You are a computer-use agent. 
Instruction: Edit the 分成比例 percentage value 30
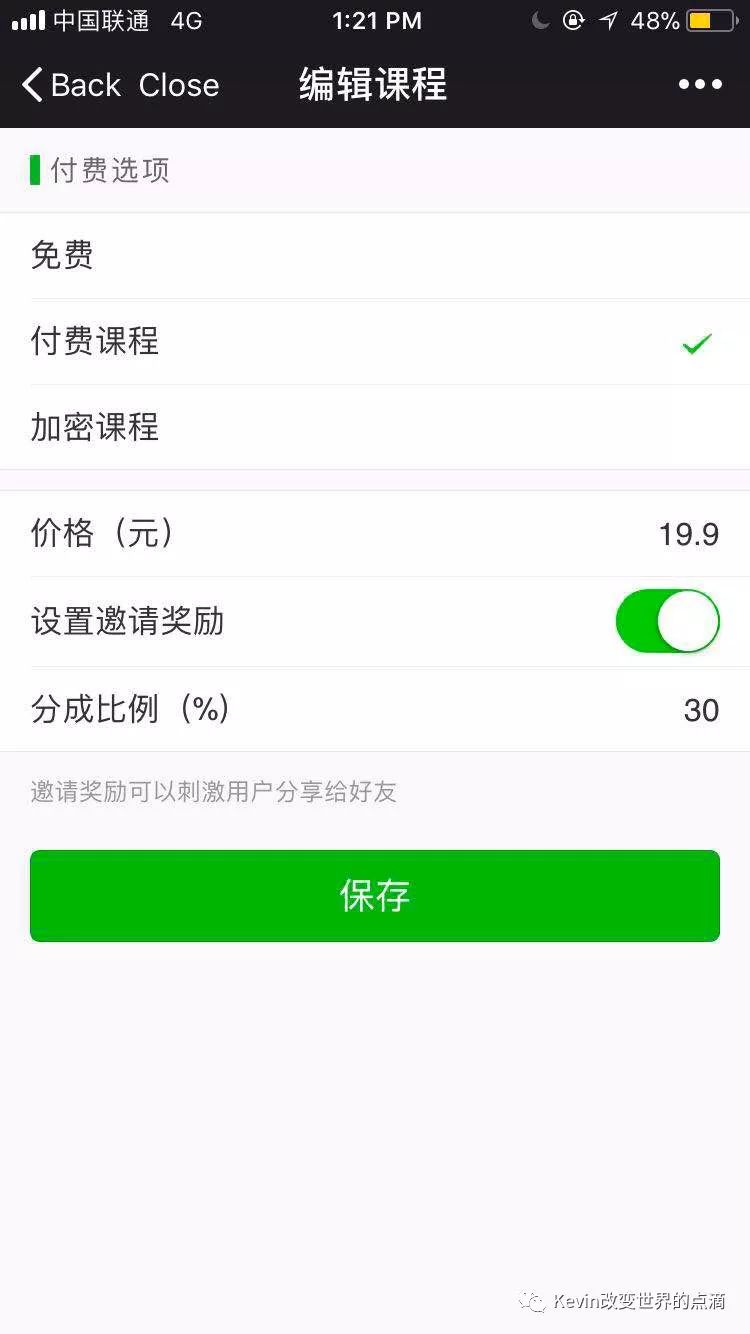click(x=701, y=710)
